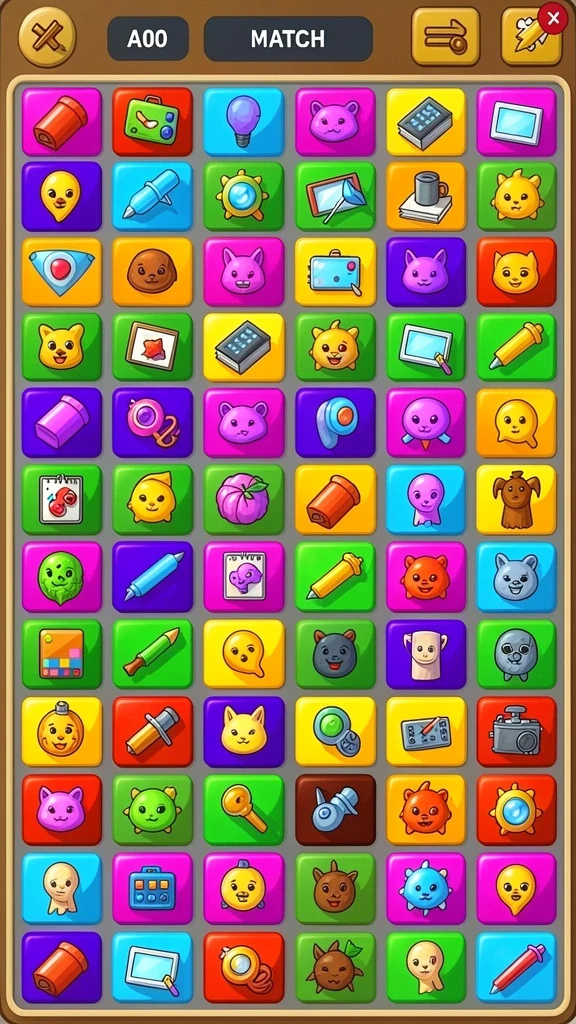Select the blue spiky creature tile

[426, 888]
